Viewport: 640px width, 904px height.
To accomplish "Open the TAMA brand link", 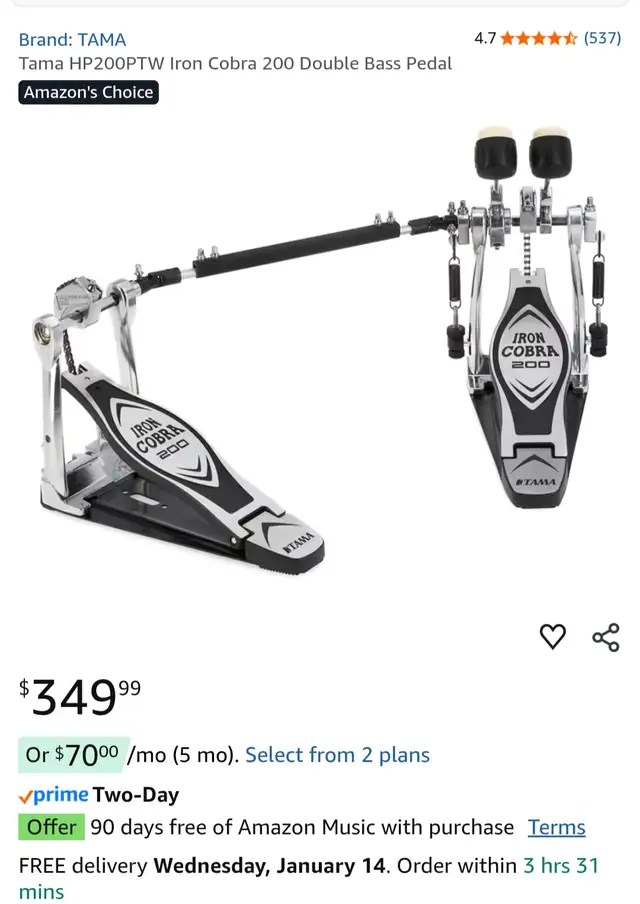I will click(72, 40).
